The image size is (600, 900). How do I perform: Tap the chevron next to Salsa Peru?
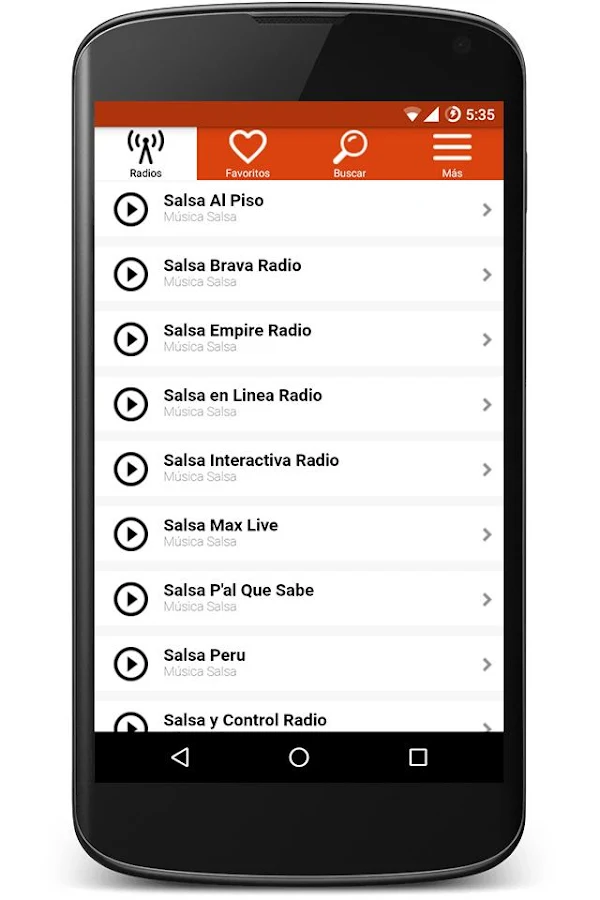(x=487, y=664)
